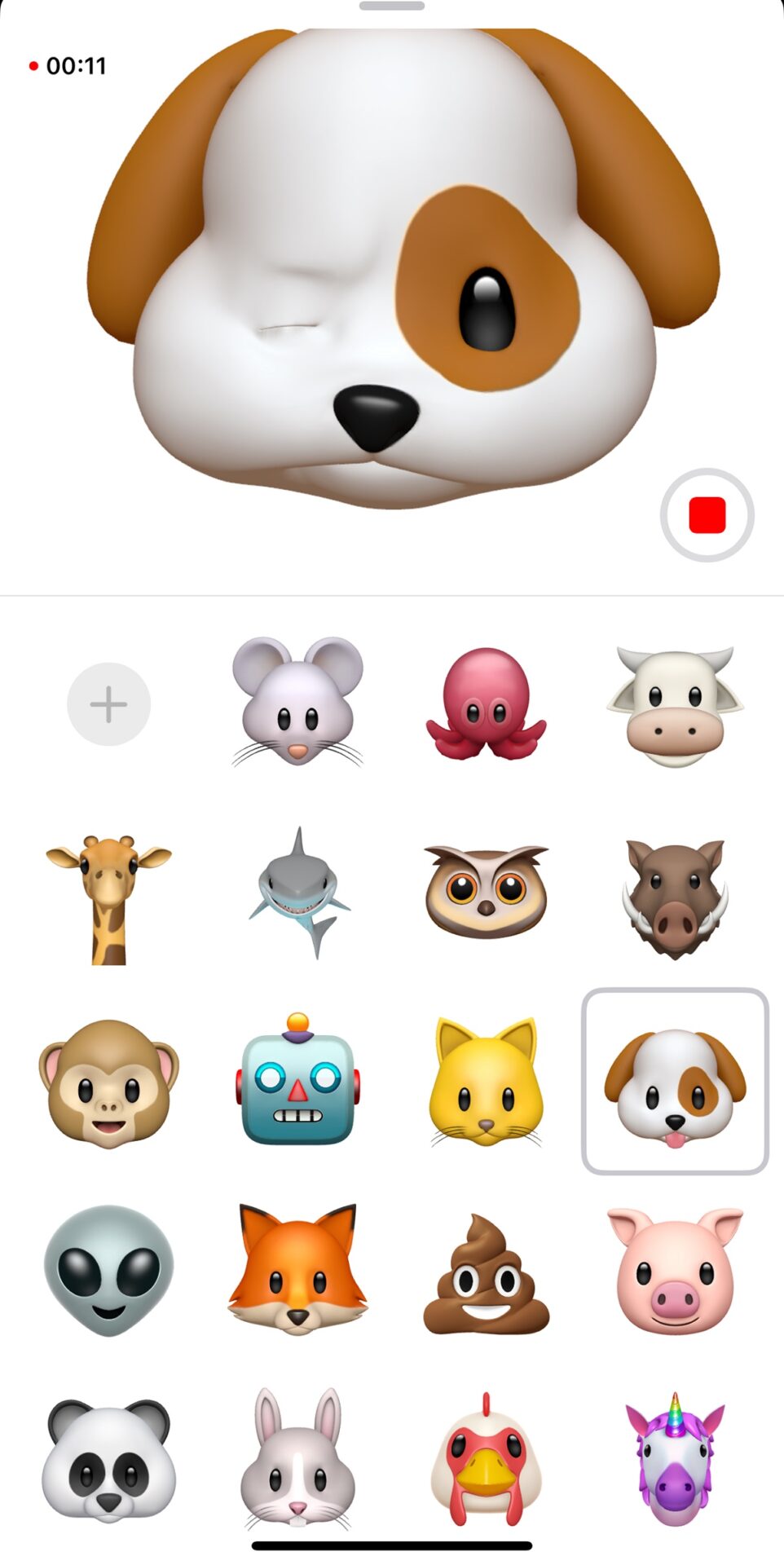784x1565 pixels.
Task: Tap the selected dog Animoji tile
Action: [x=675, y=1082]
